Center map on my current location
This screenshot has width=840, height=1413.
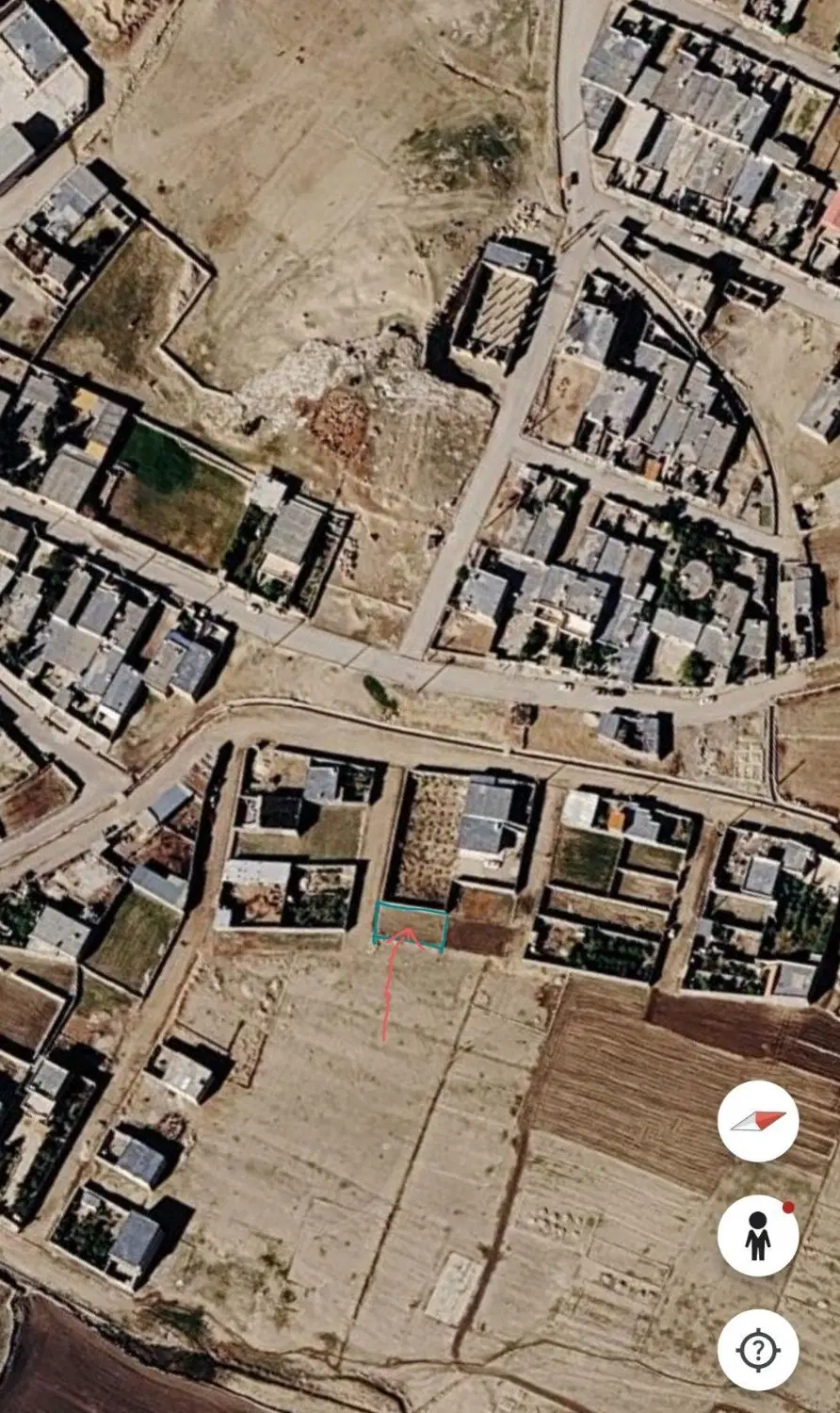(758, 1350)
